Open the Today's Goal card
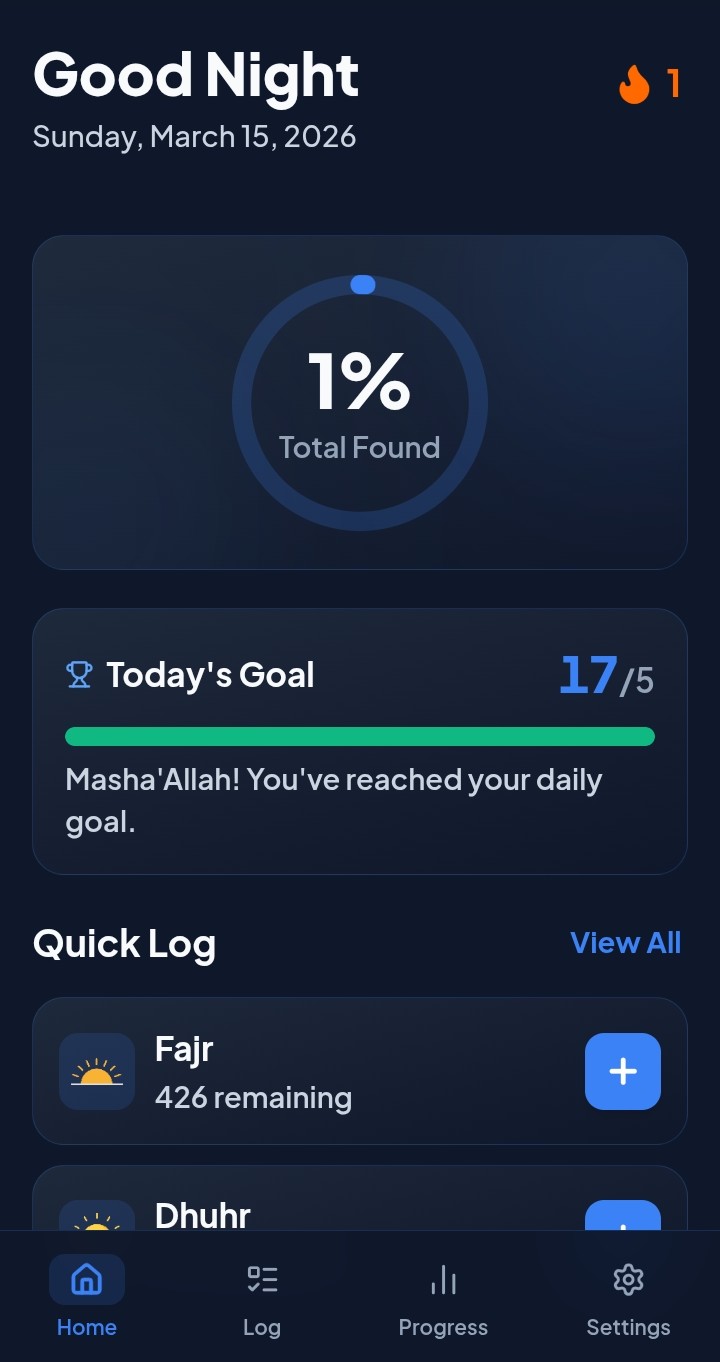720x1362 pixels. [x=360, y=741]
